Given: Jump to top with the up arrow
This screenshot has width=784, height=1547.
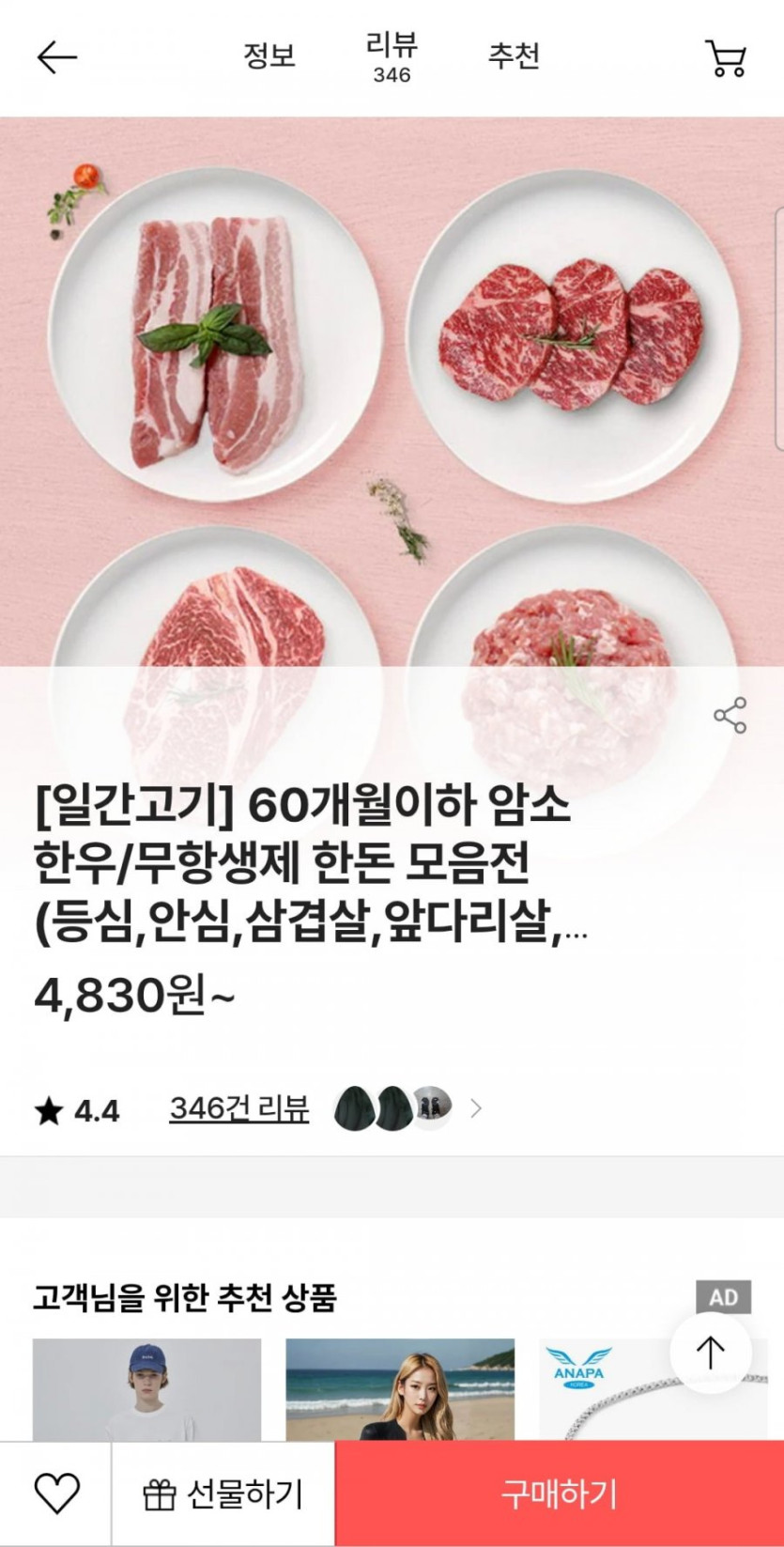Looking at the screenshot, I should pyautogui.click(x=710, y=1353).
